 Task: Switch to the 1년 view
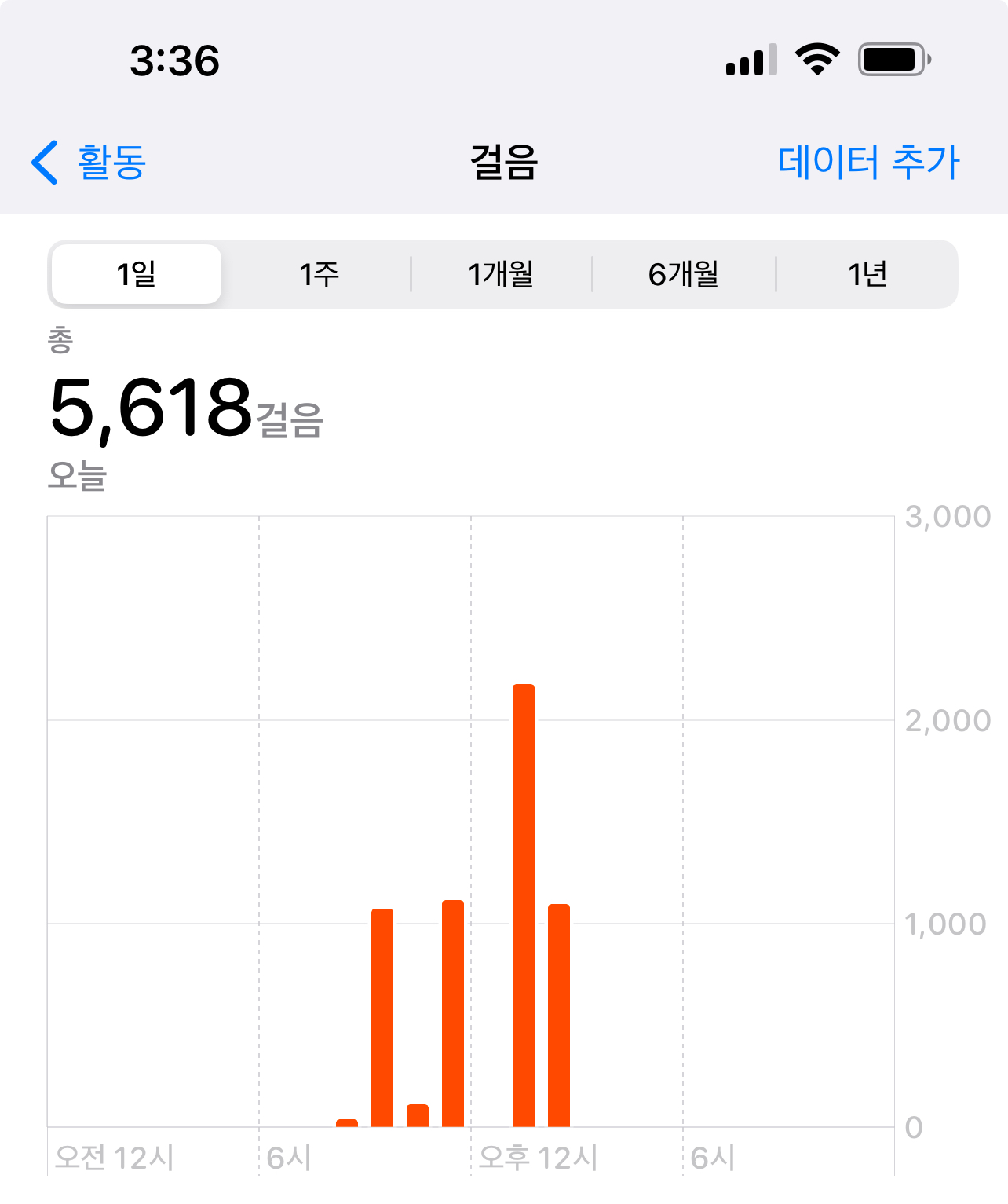[x=867, y=274]
